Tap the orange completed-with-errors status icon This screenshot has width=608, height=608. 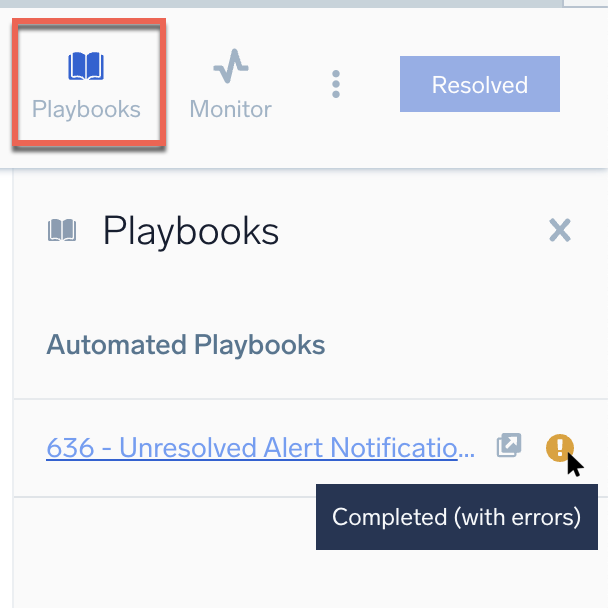click(x=559, y=447)
